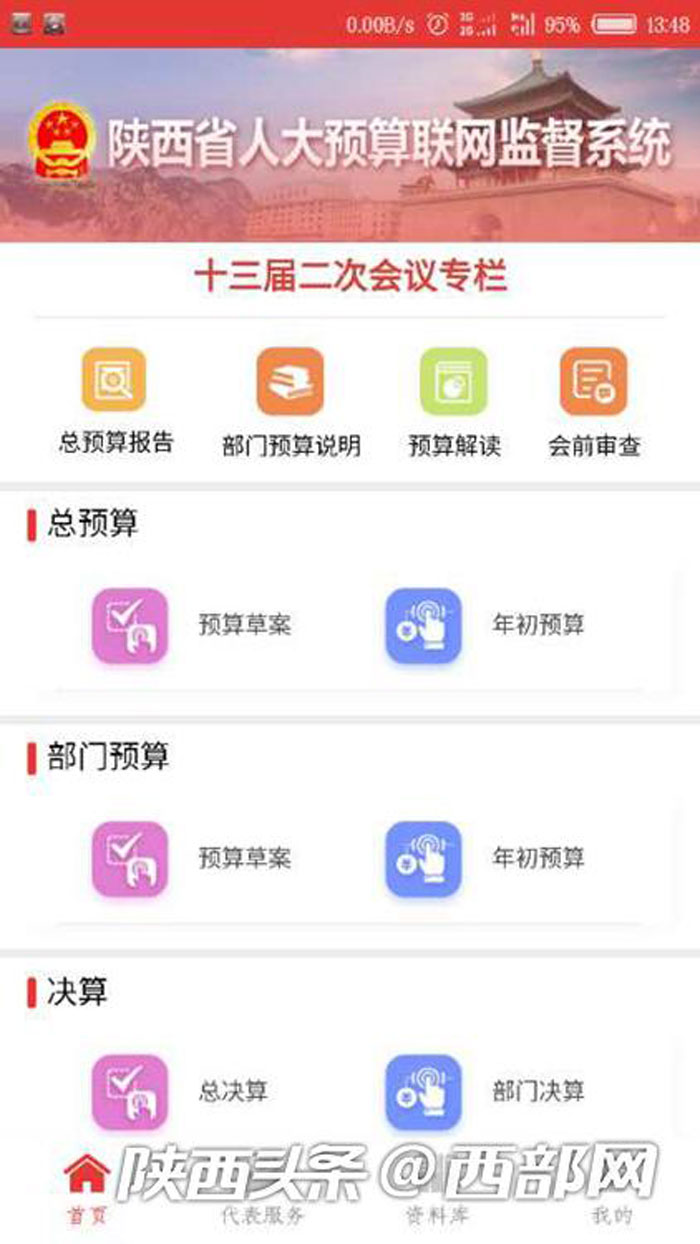Screen dimensions: 700x1244
Task: Open 年初预算 under 总预算
Action: (485, 626)
